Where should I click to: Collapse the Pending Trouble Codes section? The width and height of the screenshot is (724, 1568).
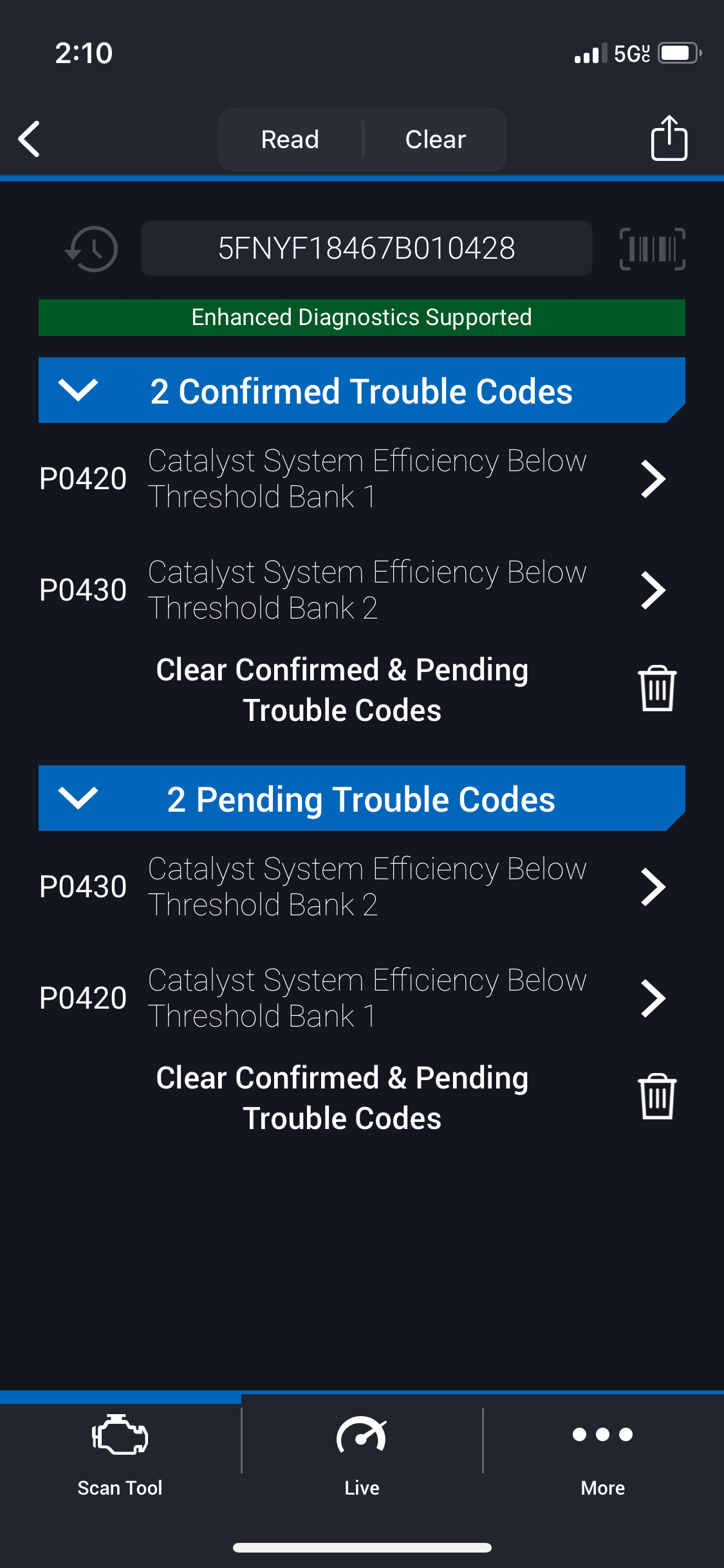(x=78, y=798)
